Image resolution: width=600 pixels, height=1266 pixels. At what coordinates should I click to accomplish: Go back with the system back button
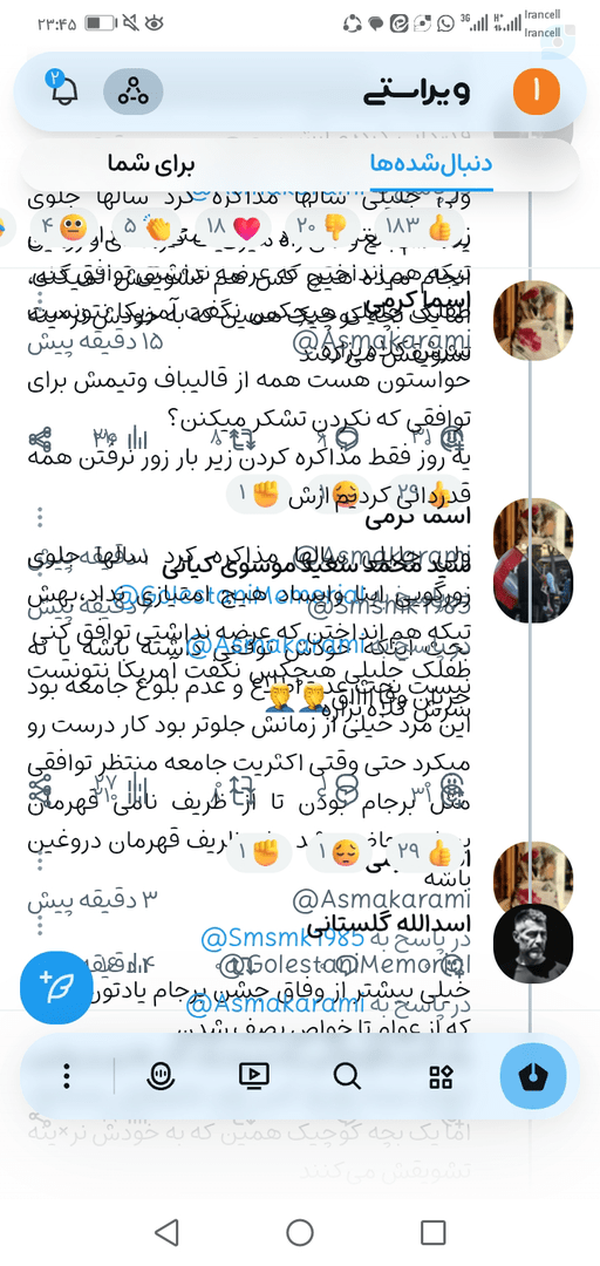click(167, 1231)
